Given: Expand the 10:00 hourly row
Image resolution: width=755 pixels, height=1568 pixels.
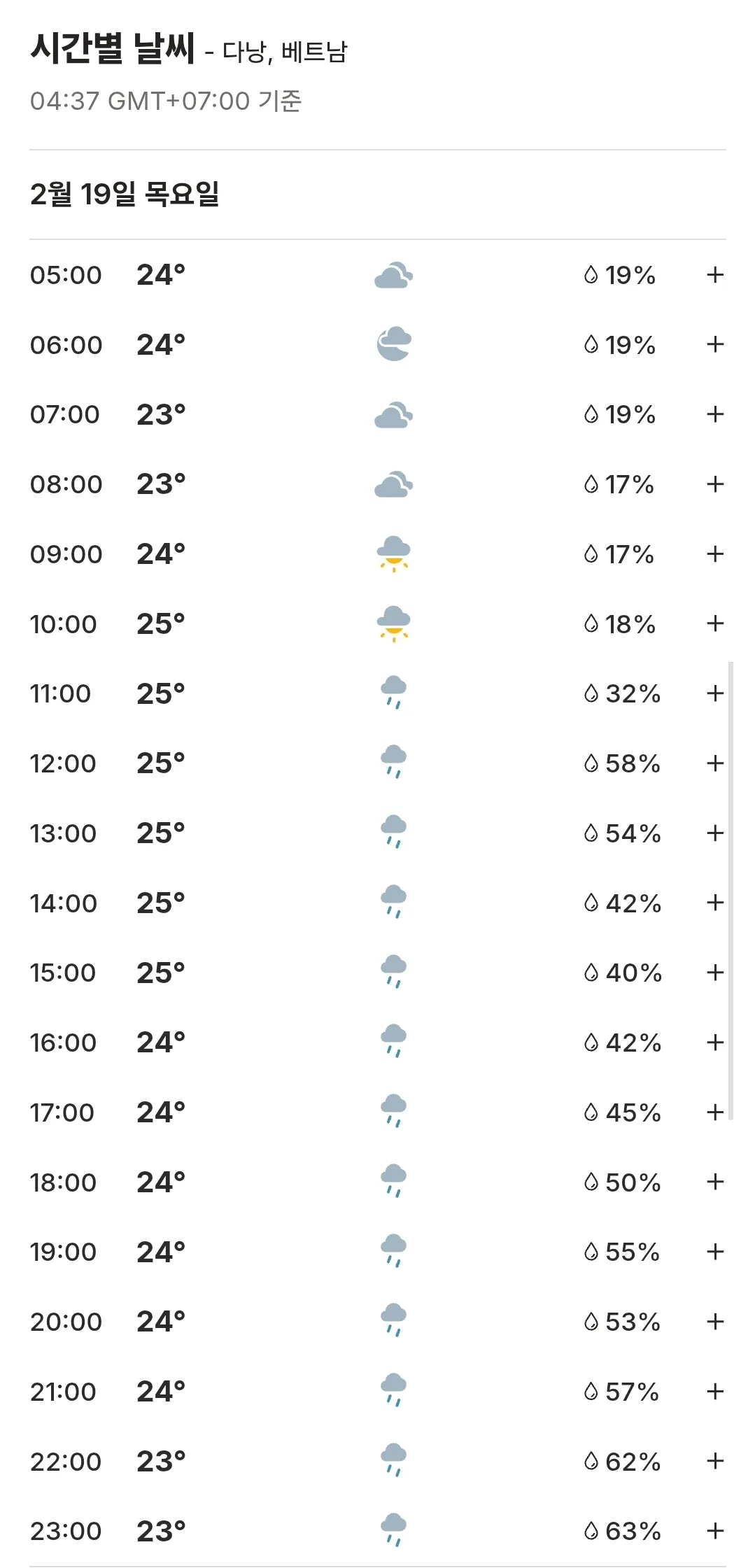Looking at the screenshot, I should [714, 623].
